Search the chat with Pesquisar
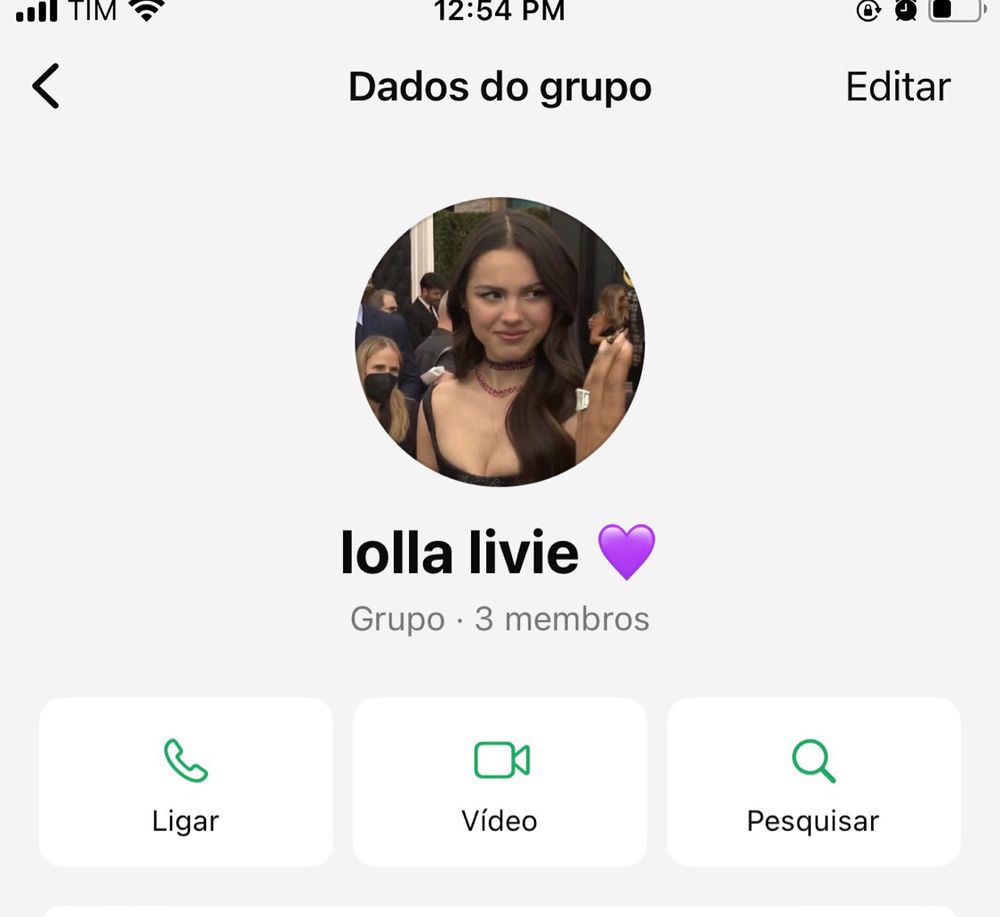Image resolution: width=1000 pixels, height=917 pixels. pos(813,782)
